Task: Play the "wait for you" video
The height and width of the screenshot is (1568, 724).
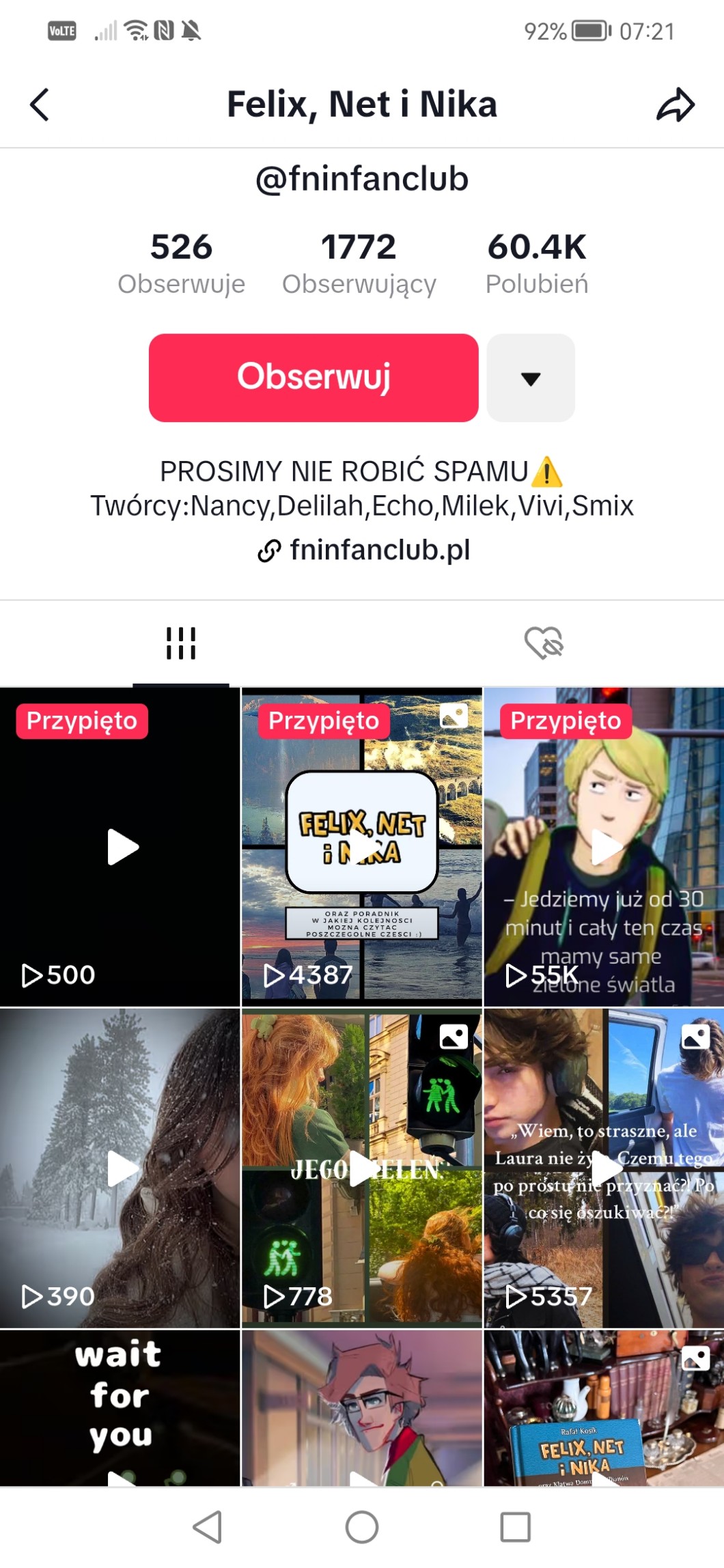Action: click(120, 1408)
